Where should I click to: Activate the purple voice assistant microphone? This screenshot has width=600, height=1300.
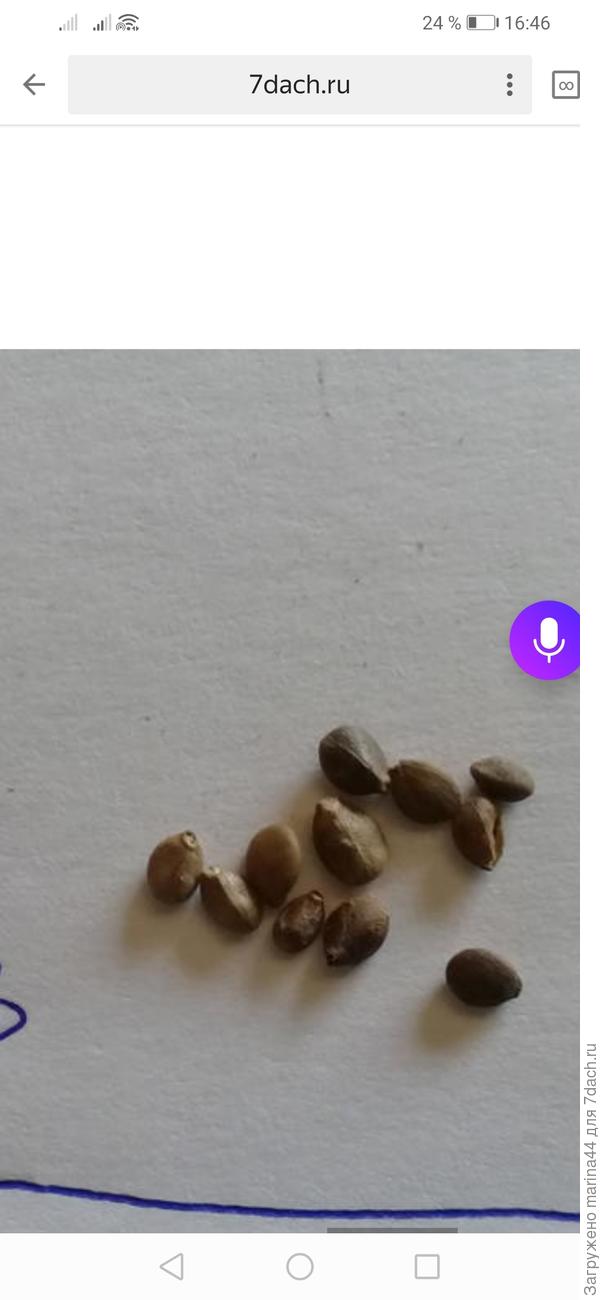[548, 640]
